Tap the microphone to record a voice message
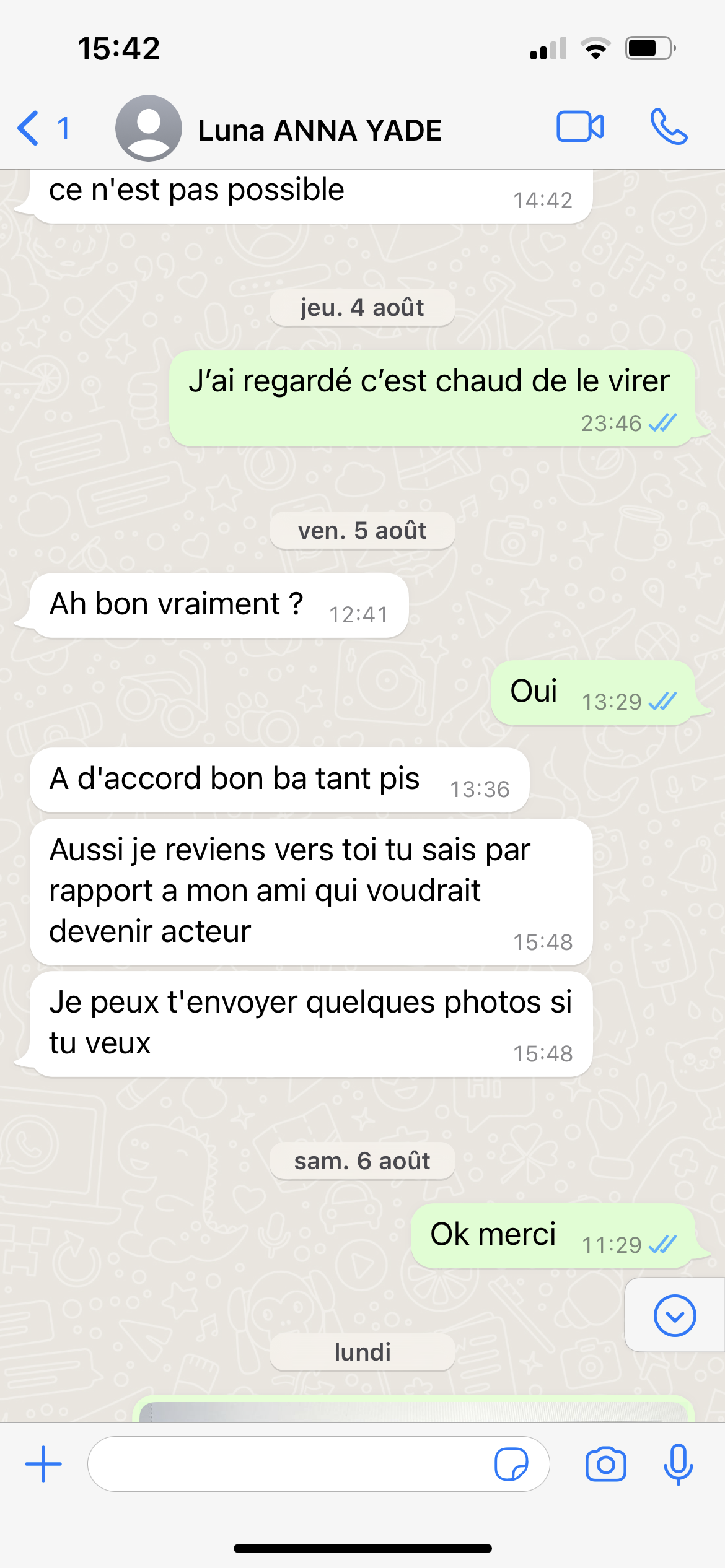The height and width of the screenshot is (1568, 725). (x=678, y=1464)
